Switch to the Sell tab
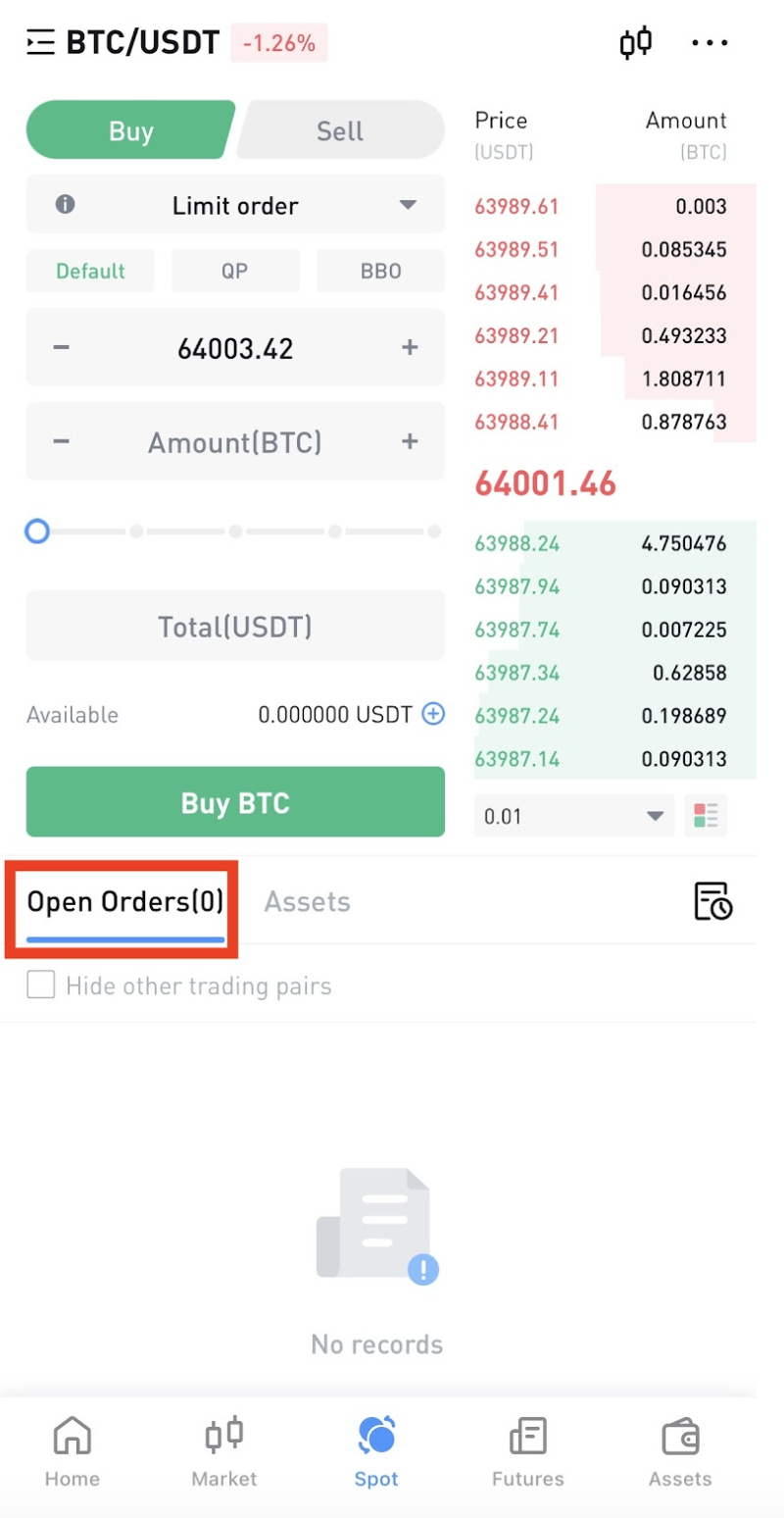 [340, 130]
